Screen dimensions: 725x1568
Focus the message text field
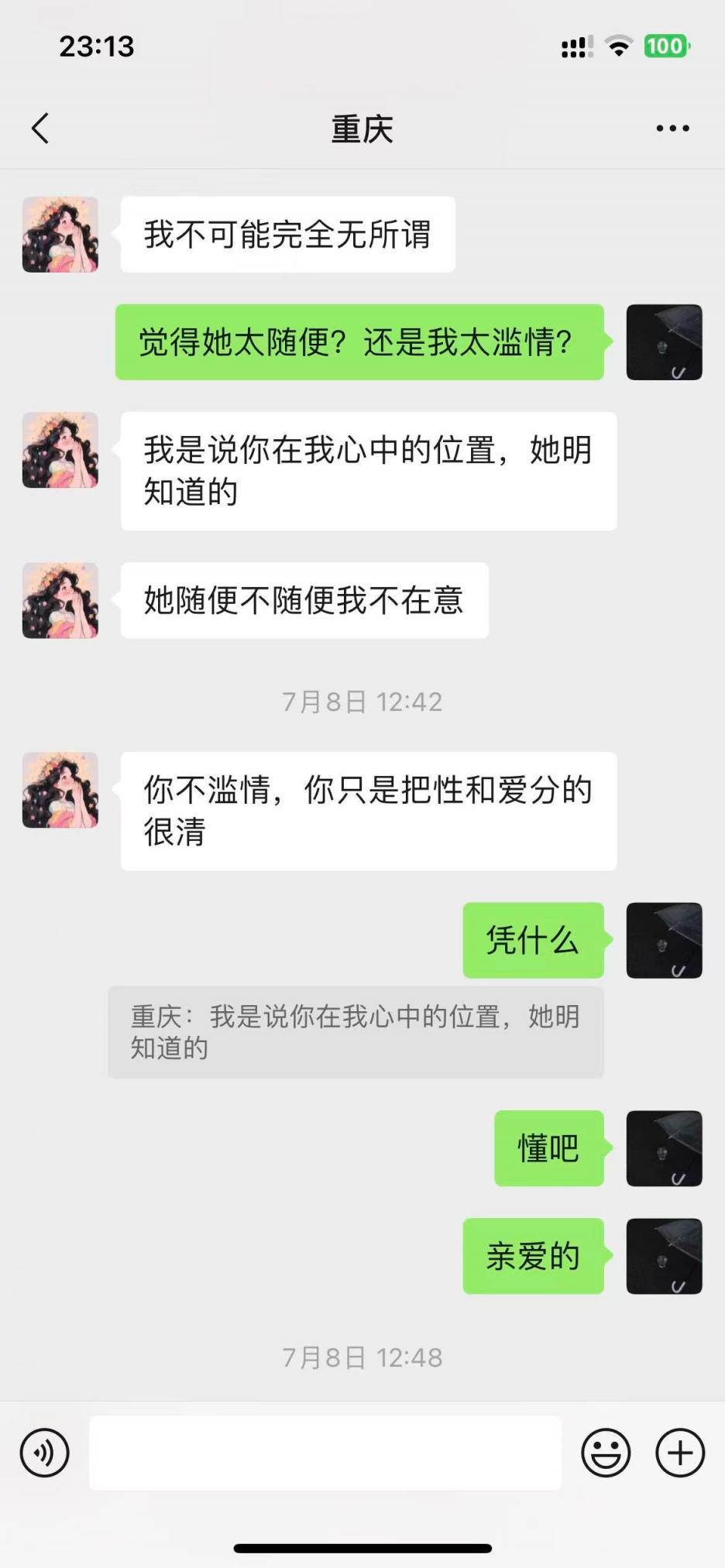click(325, 1453)
